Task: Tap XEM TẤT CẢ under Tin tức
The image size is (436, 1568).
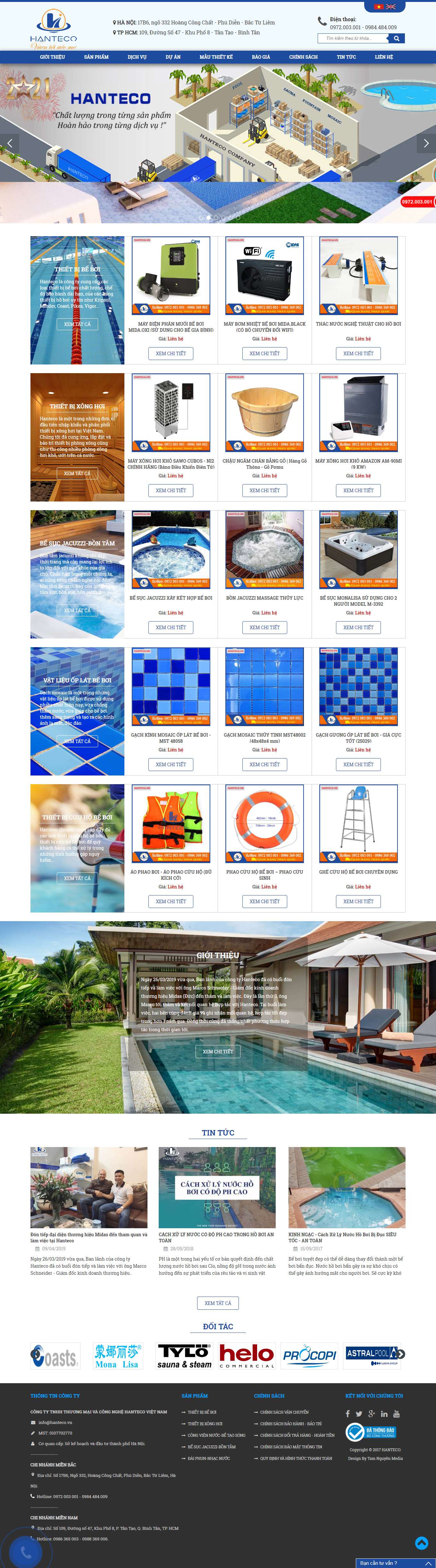Action: coord(218,1303)
